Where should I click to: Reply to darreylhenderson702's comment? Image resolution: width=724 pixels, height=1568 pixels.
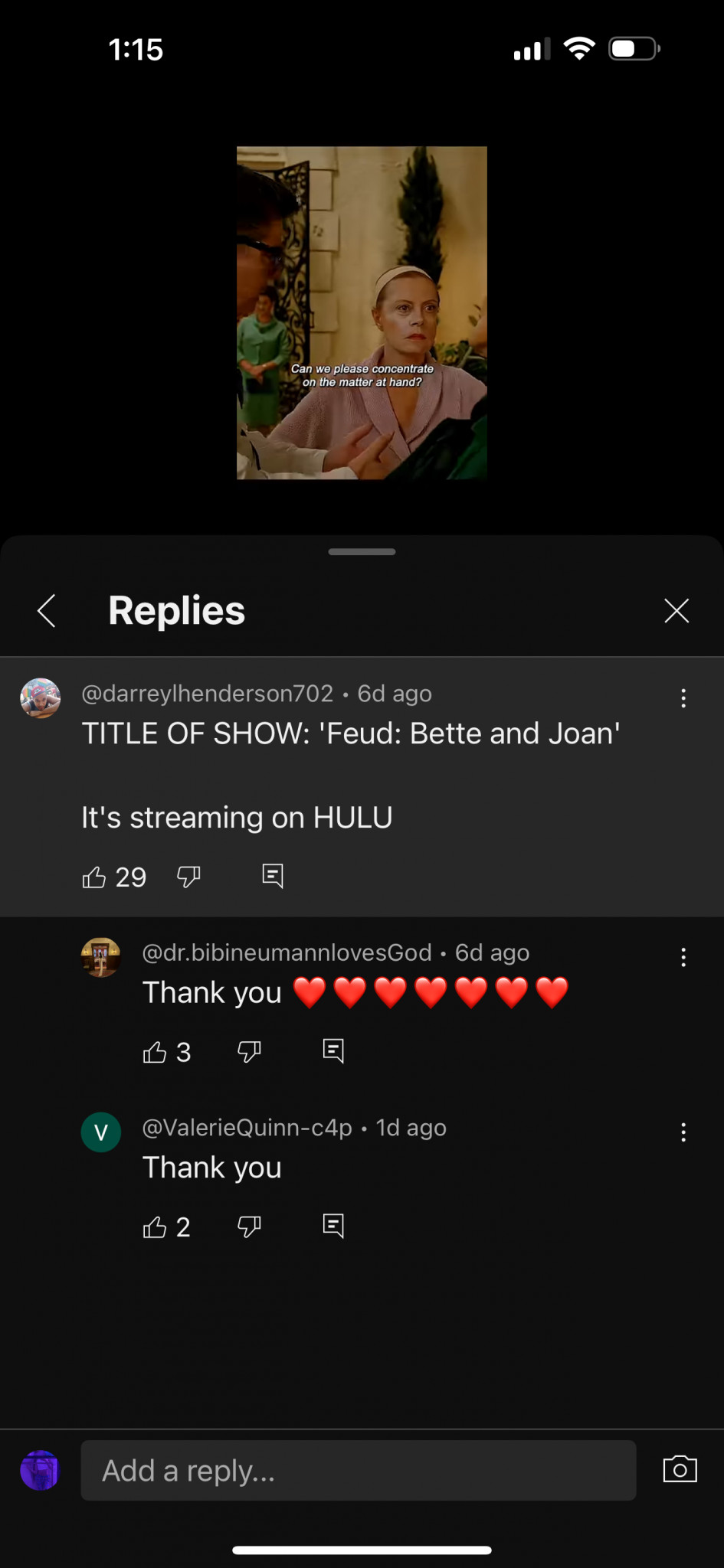[273, 876]
